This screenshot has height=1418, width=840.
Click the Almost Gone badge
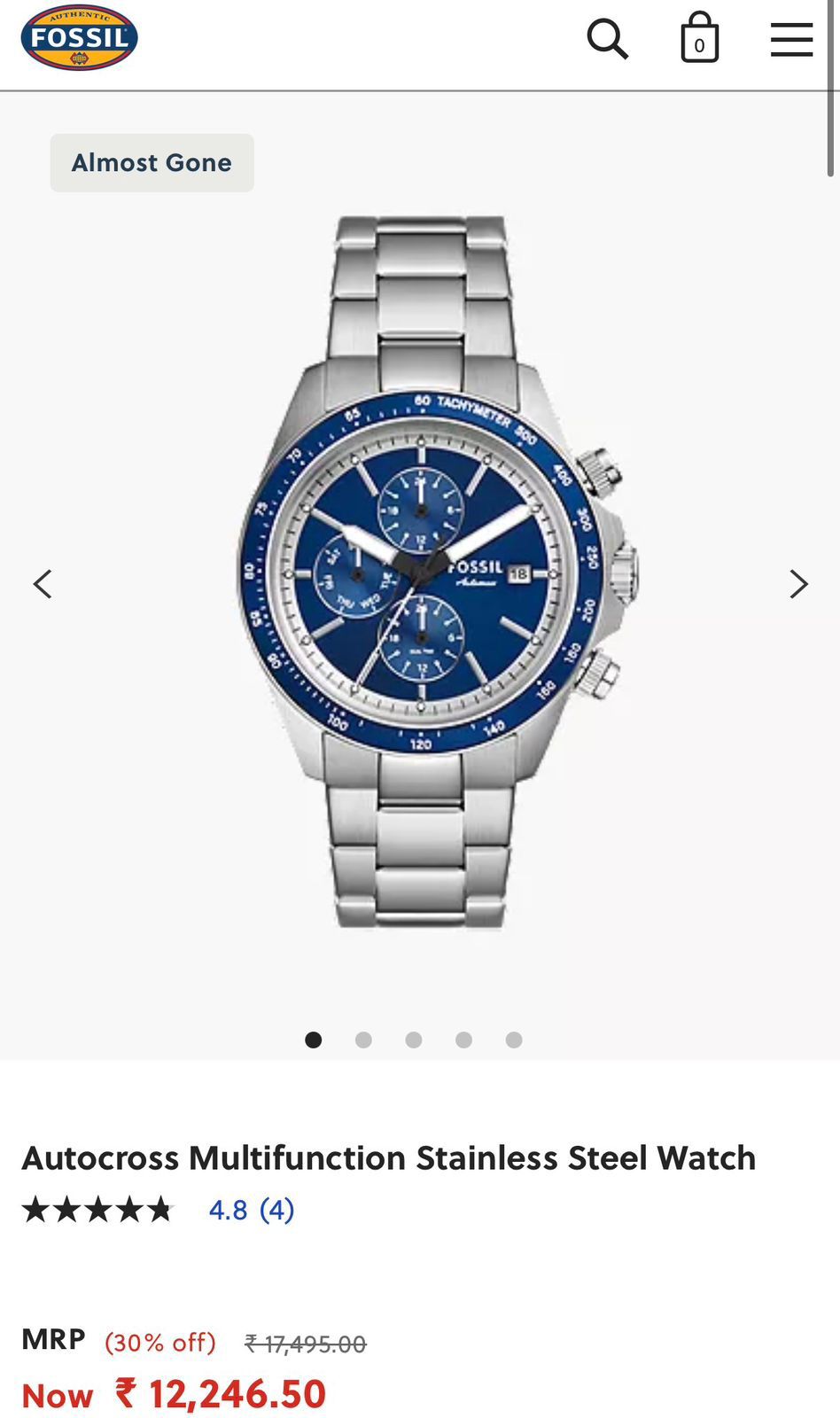point(152,162)
